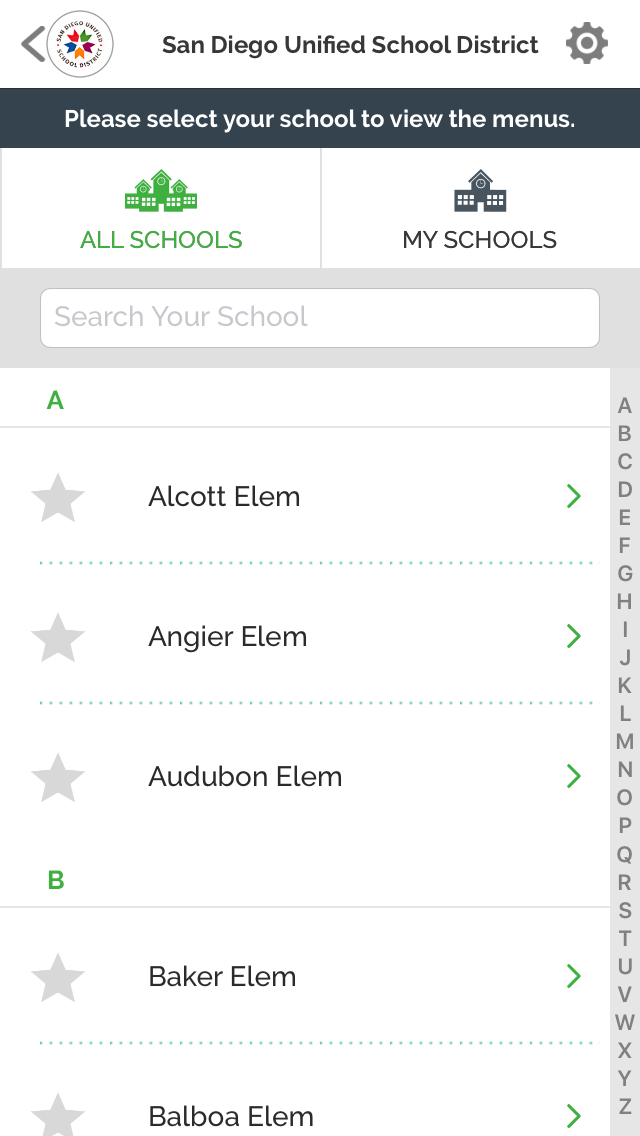640x1136 pixels.
Task: Star Angier Elem as a favorite
Action: pyautogui.click(x=58, y=637)
